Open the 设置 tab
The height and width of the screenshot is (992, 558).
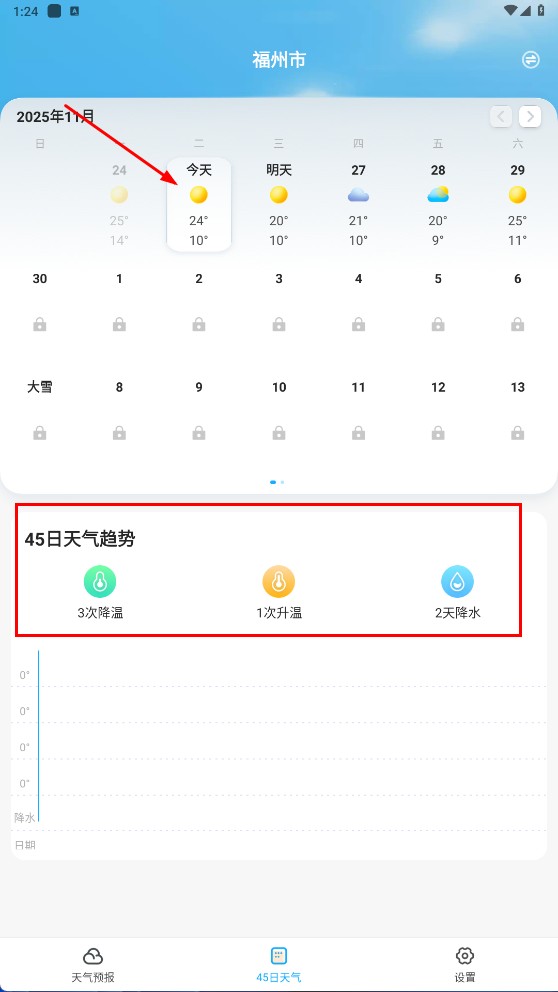click(464, 965)
